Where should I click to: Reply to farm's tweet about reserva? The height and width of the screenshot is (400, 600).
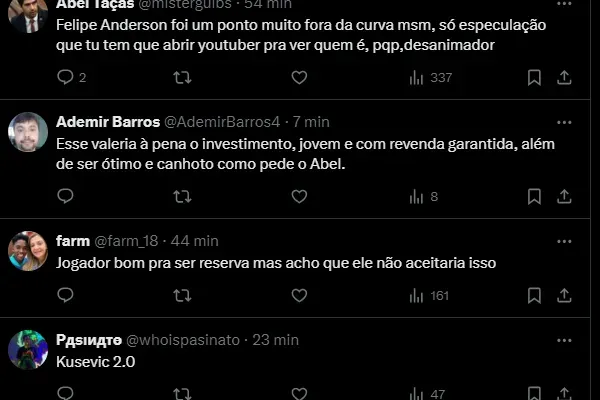[65, 295]
